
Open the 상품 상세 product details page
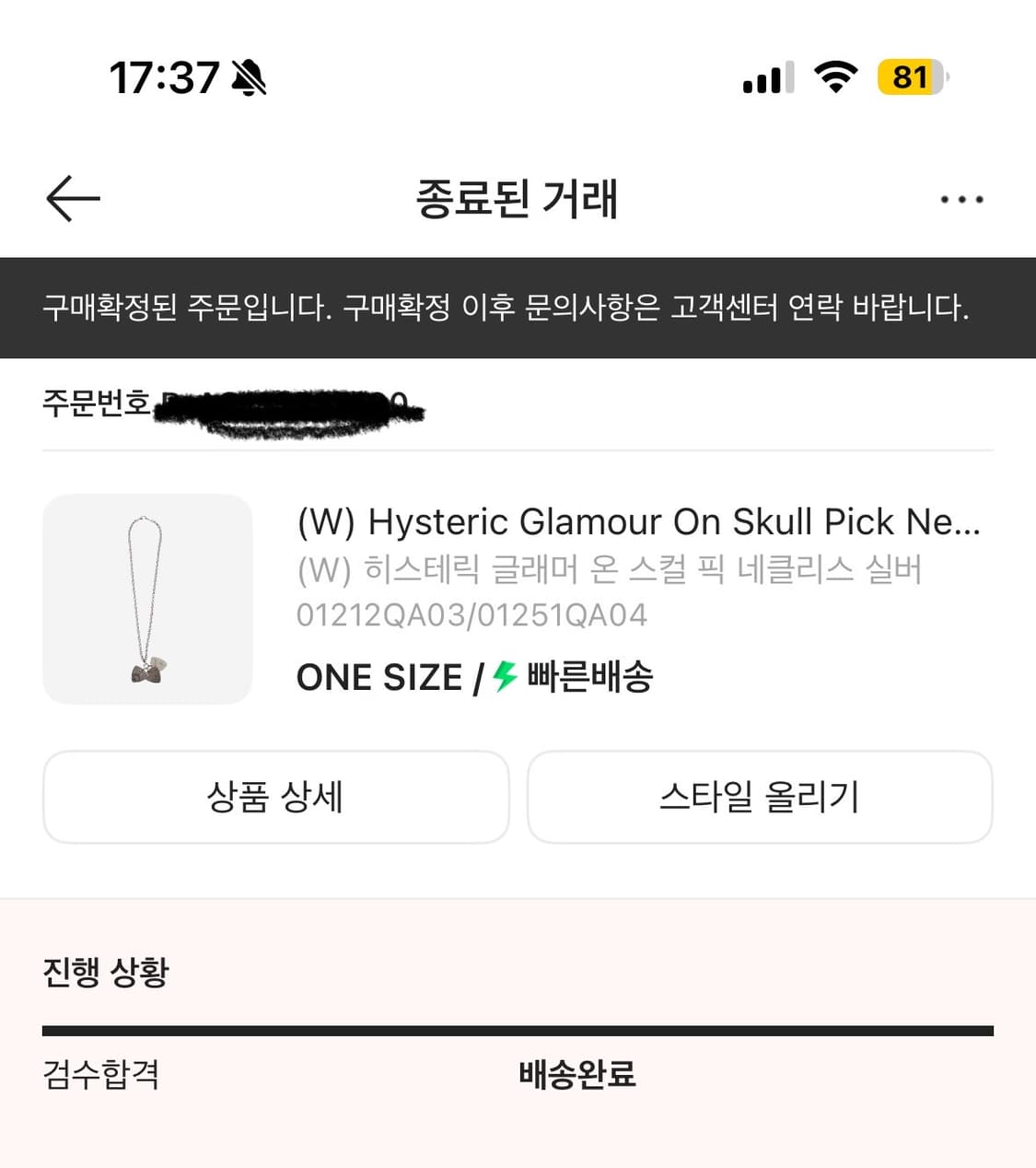(276, 798)
